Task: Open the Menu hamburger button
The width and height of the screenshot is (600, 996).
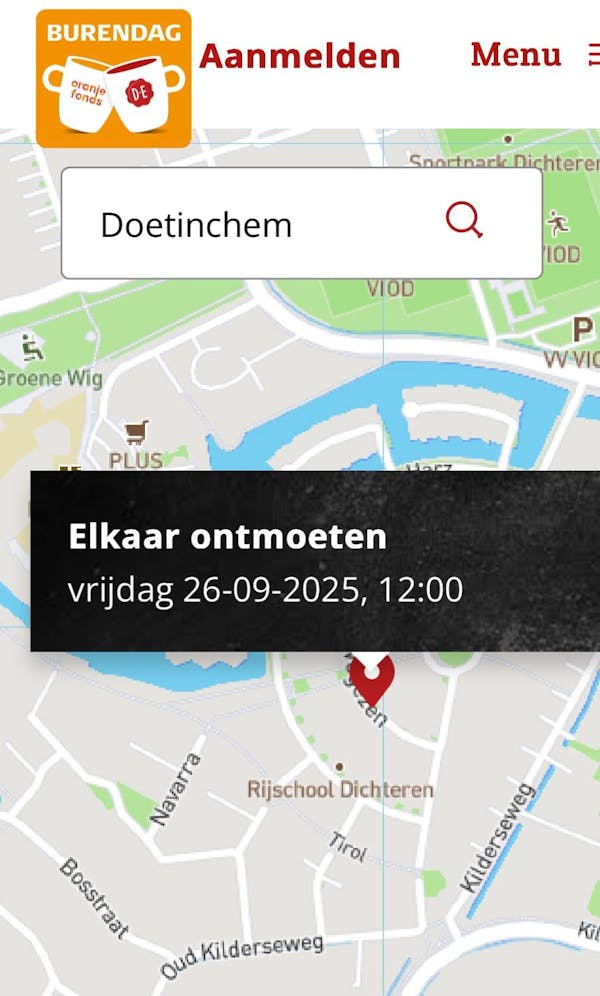Action: click(x=532, y=54)
